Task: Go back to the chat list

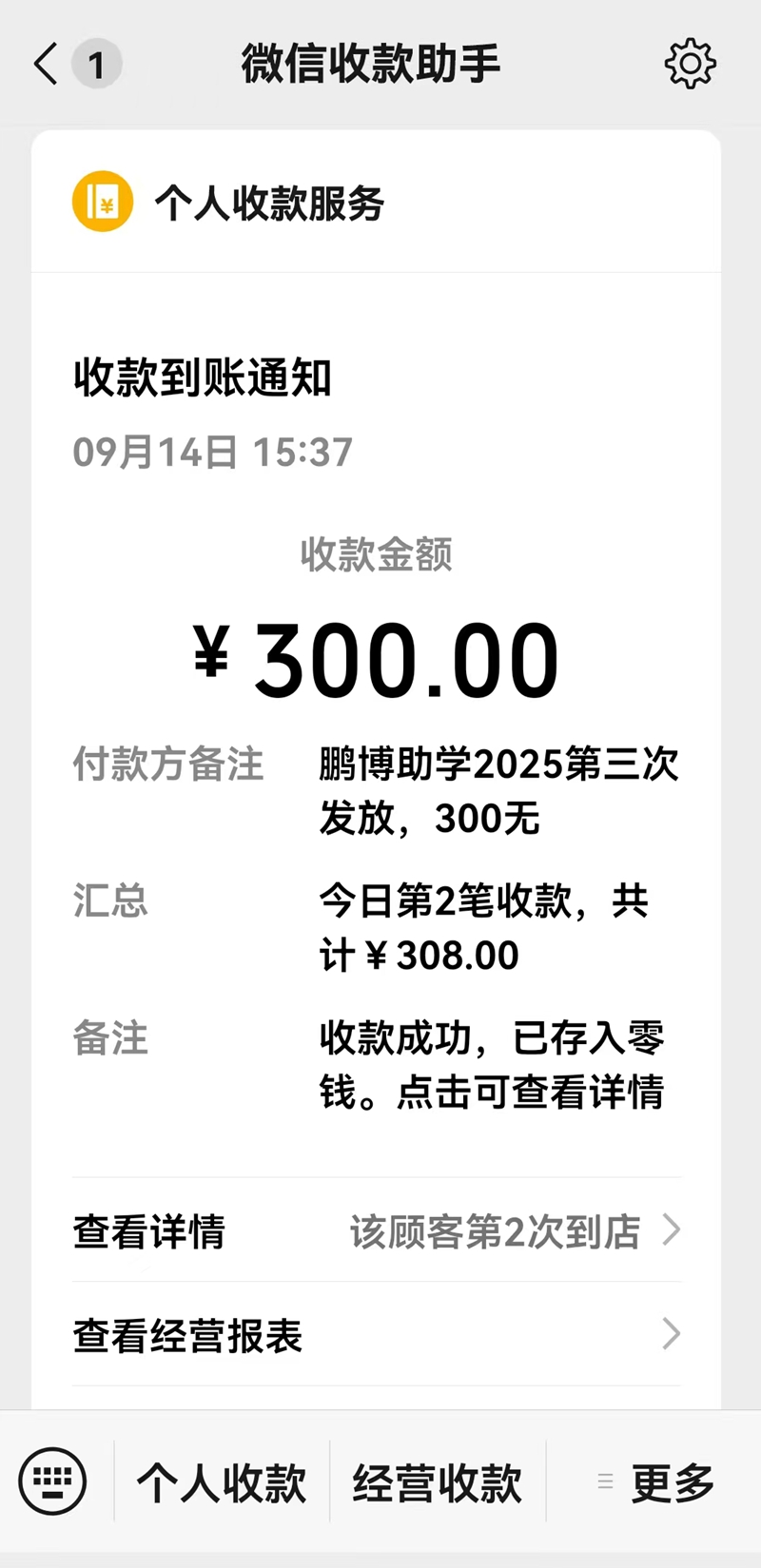Action: 46,65
